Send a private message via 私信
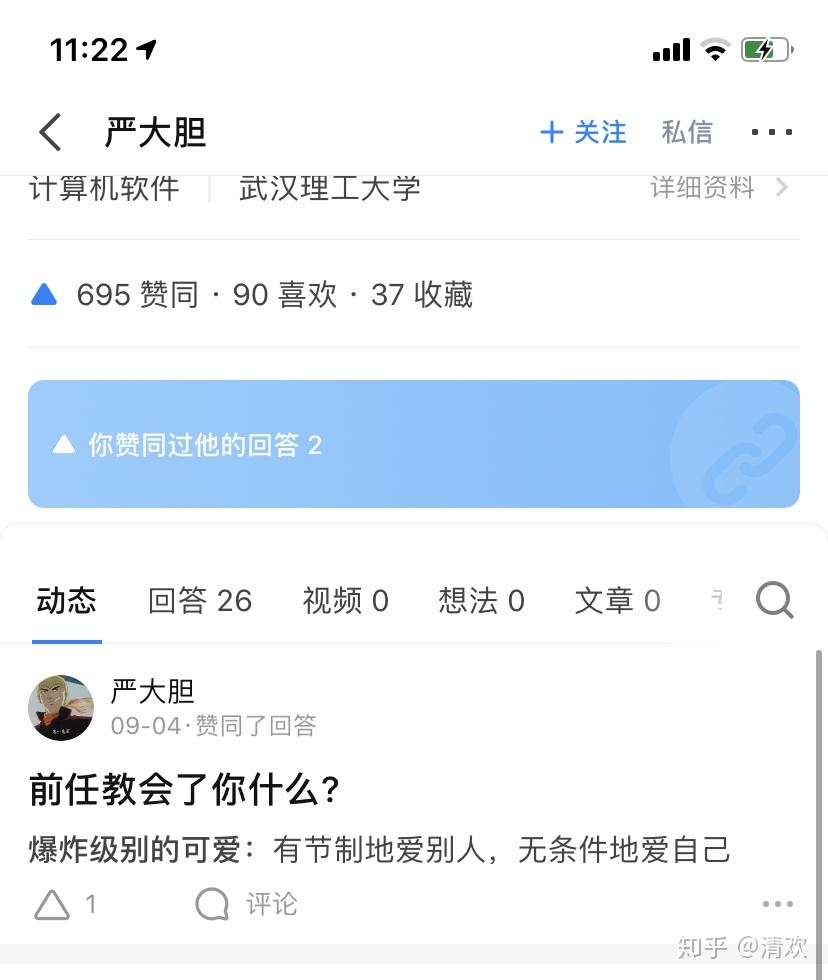The height and width of the screenshot is (980, 828). pos(687,132)
